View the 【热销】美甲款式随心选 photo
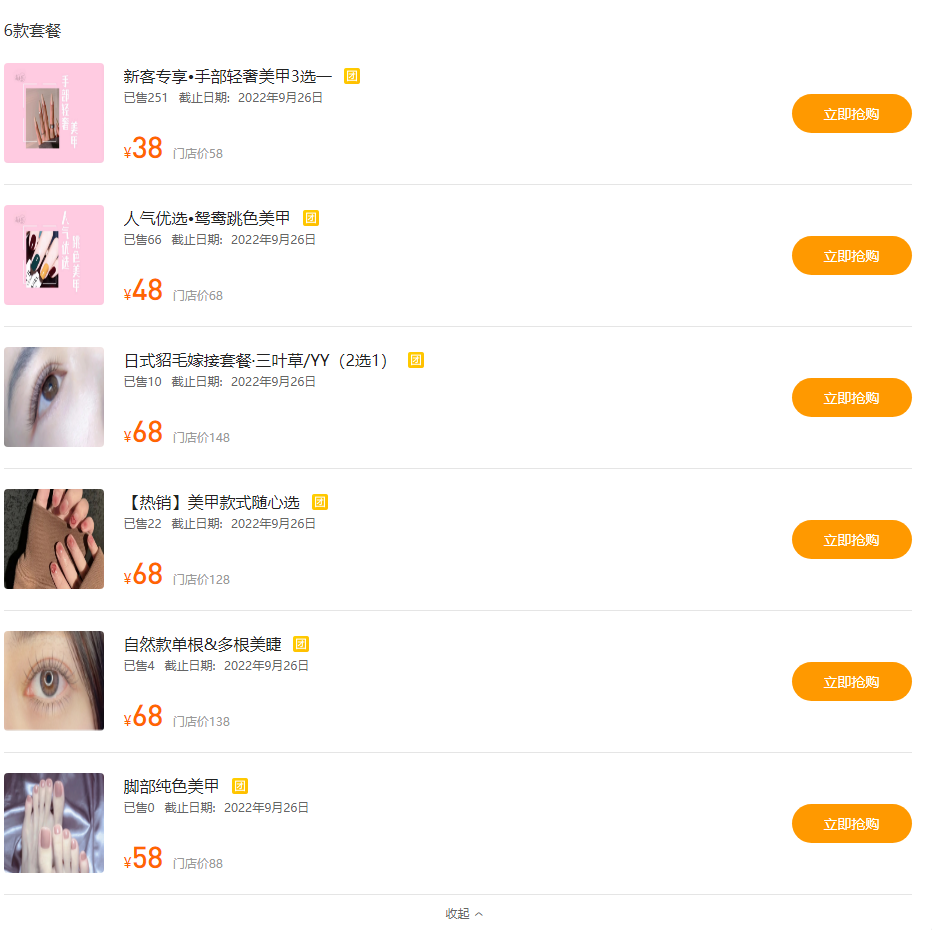 click(x=54, y=539)
